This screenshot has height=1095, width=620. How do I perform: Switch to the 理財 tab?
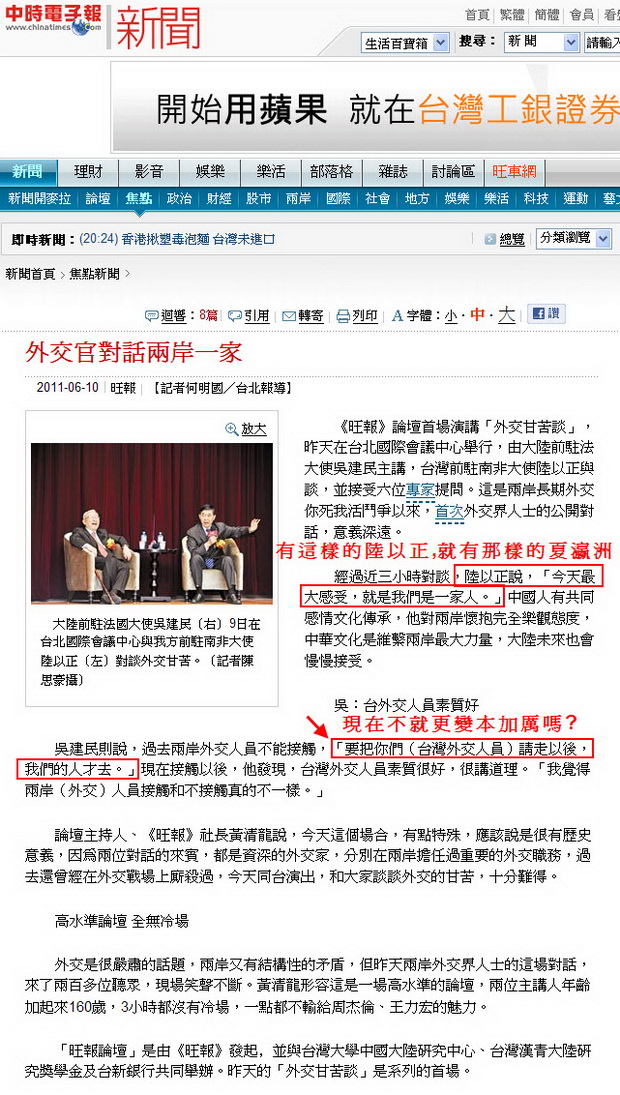[x=88, y=172]
